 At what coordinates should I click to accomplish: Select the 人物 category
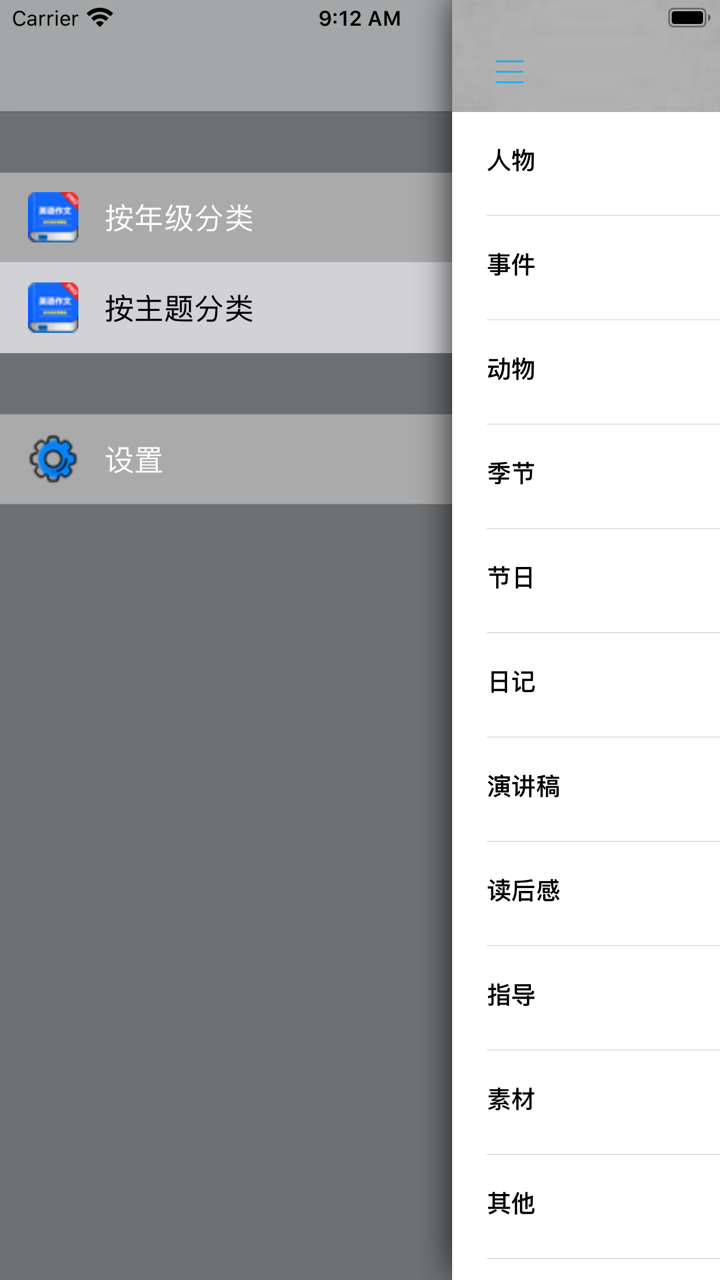[x=511, y=160]
